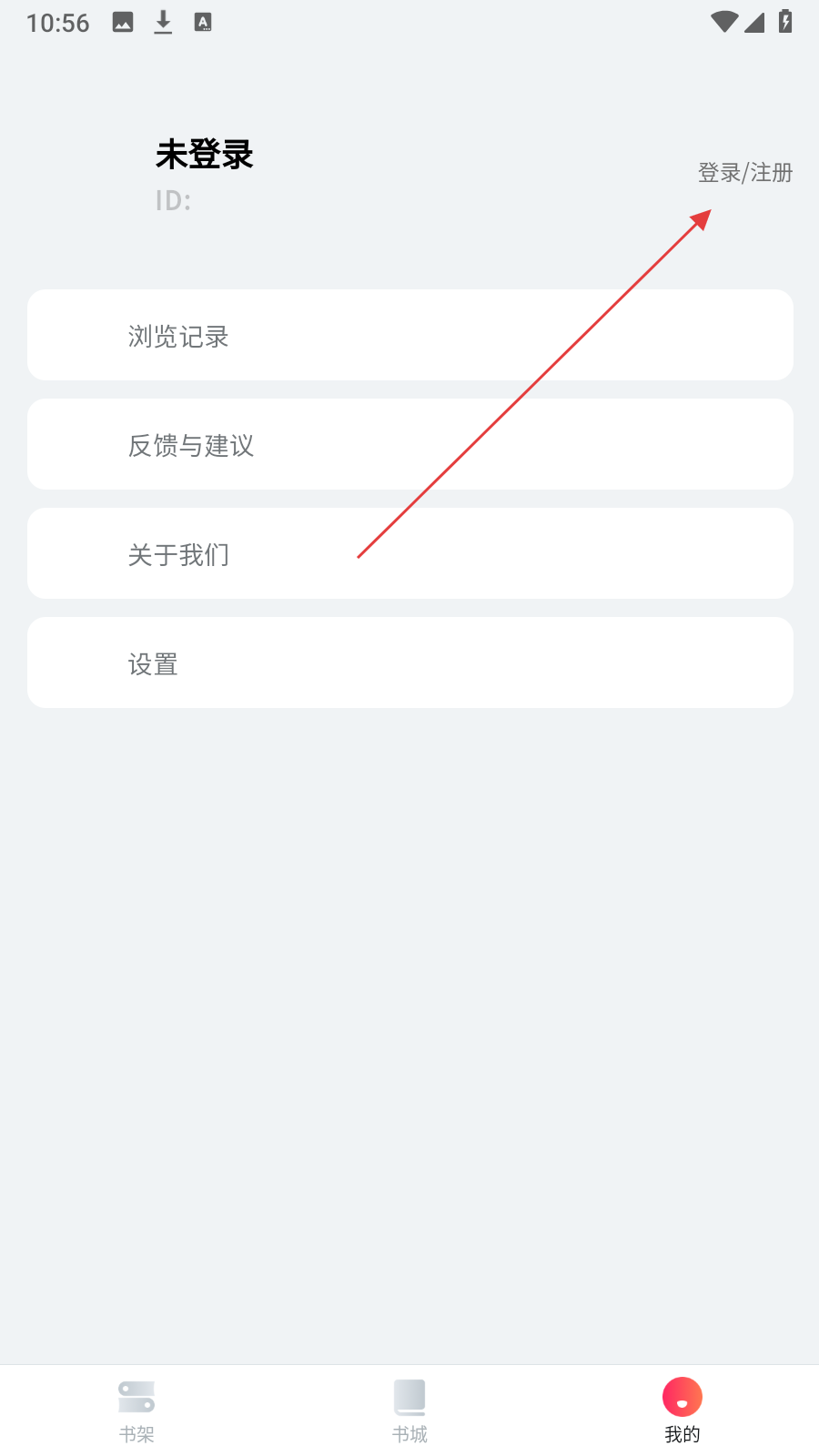Open 设置 settings row
819x1456 pixels.
[x=410, y=662]
